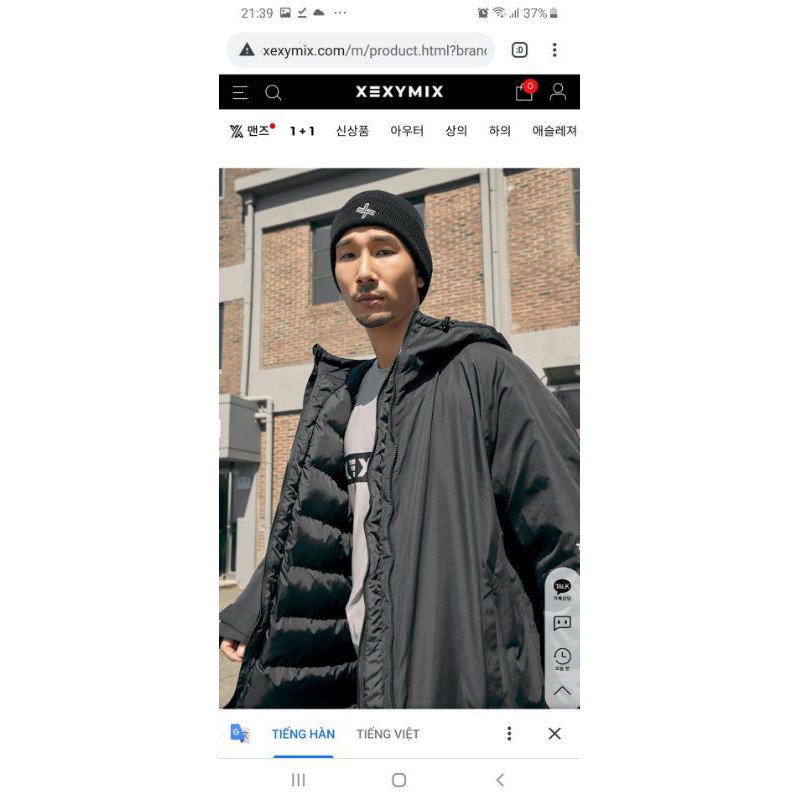The height and width of the screenshot is (800, 800).
Task: Open the site search magnifier
Action: click(273, 92)
